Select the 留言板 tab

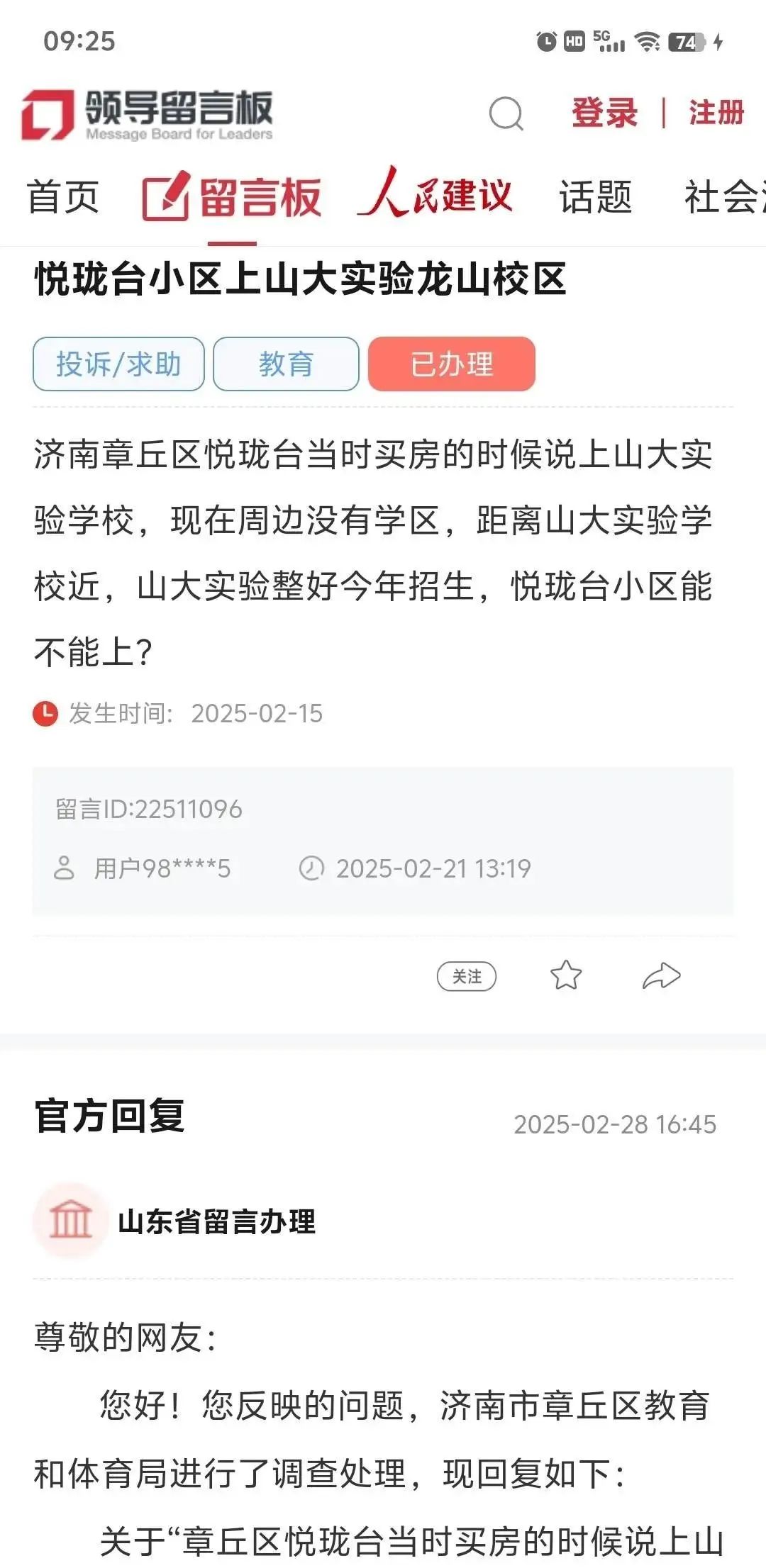[232, 196]
